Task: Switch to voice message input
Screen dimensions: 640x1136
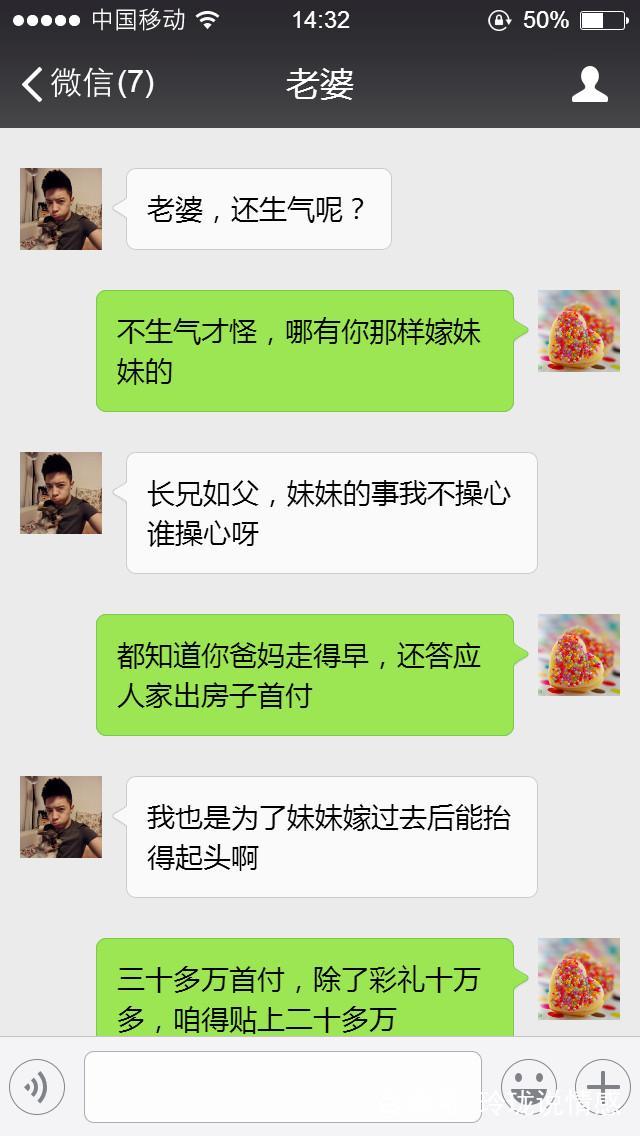Action: [x=37, y=1087]
